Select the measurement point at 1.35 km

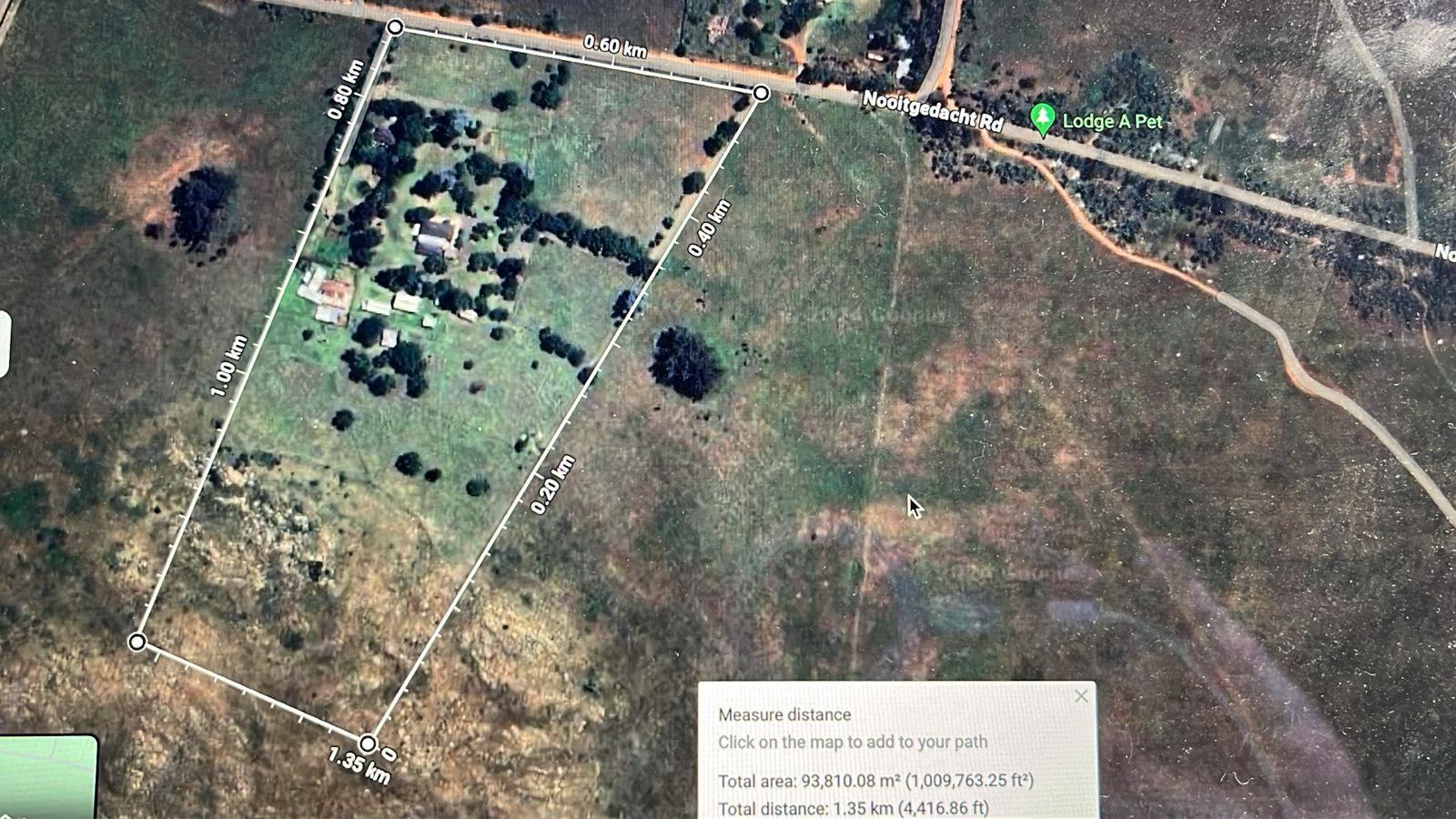[x=367, y=743]
